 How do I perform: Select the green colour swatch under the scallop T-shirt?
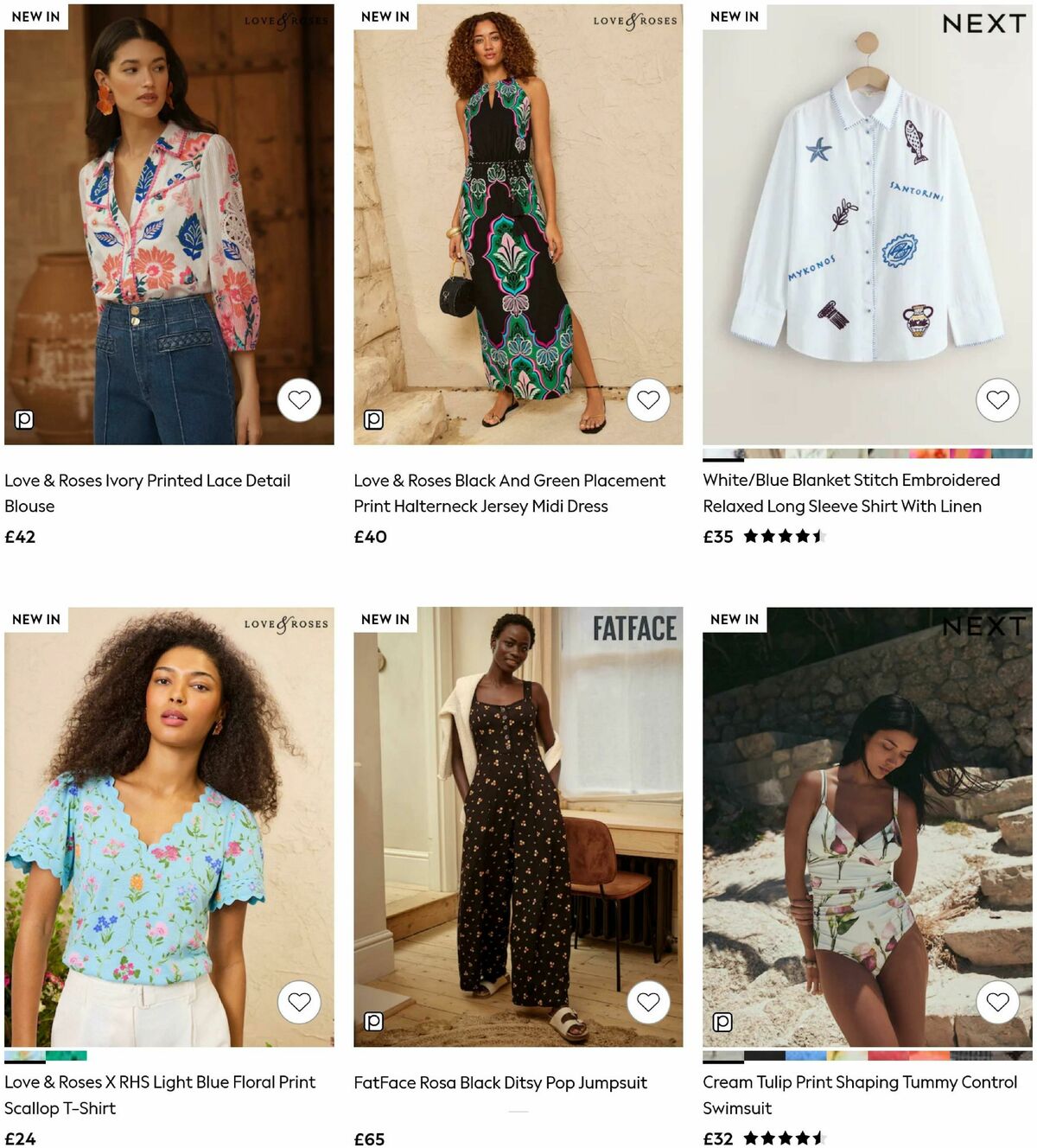point(67,1056)
